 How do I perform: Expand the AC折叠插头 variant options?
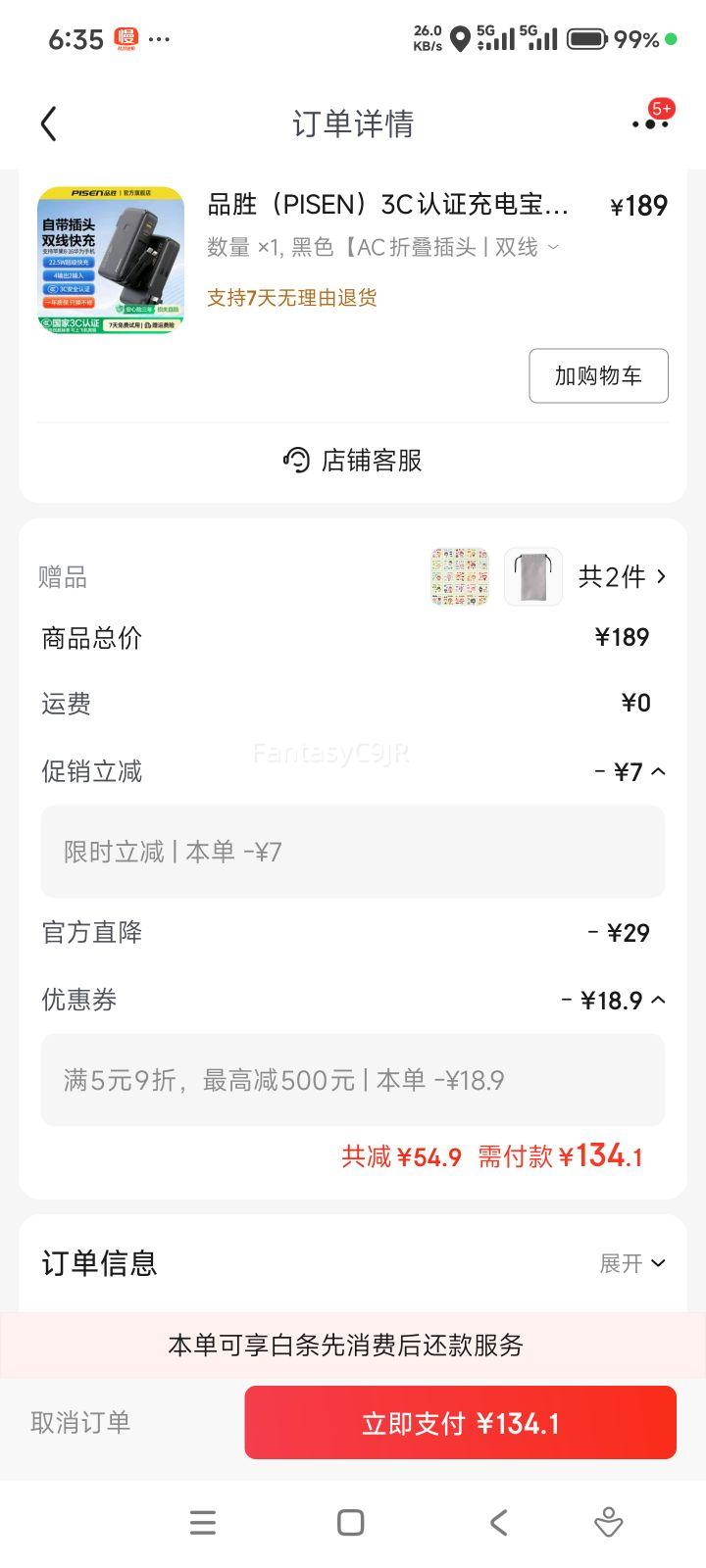pos(552,247)
